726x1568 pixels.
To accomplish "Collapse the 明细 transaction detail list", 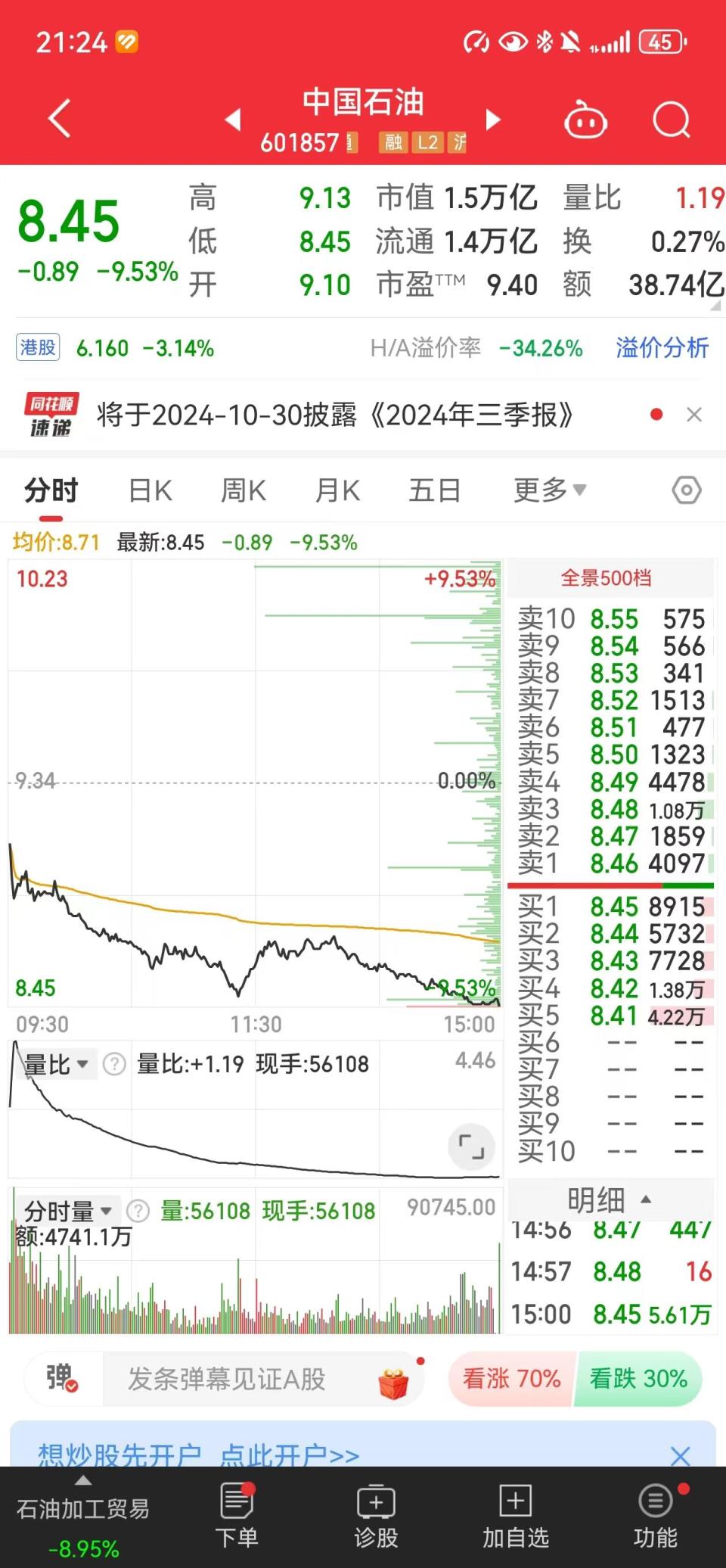I will pyautogui.click(x=611, y=1199).
